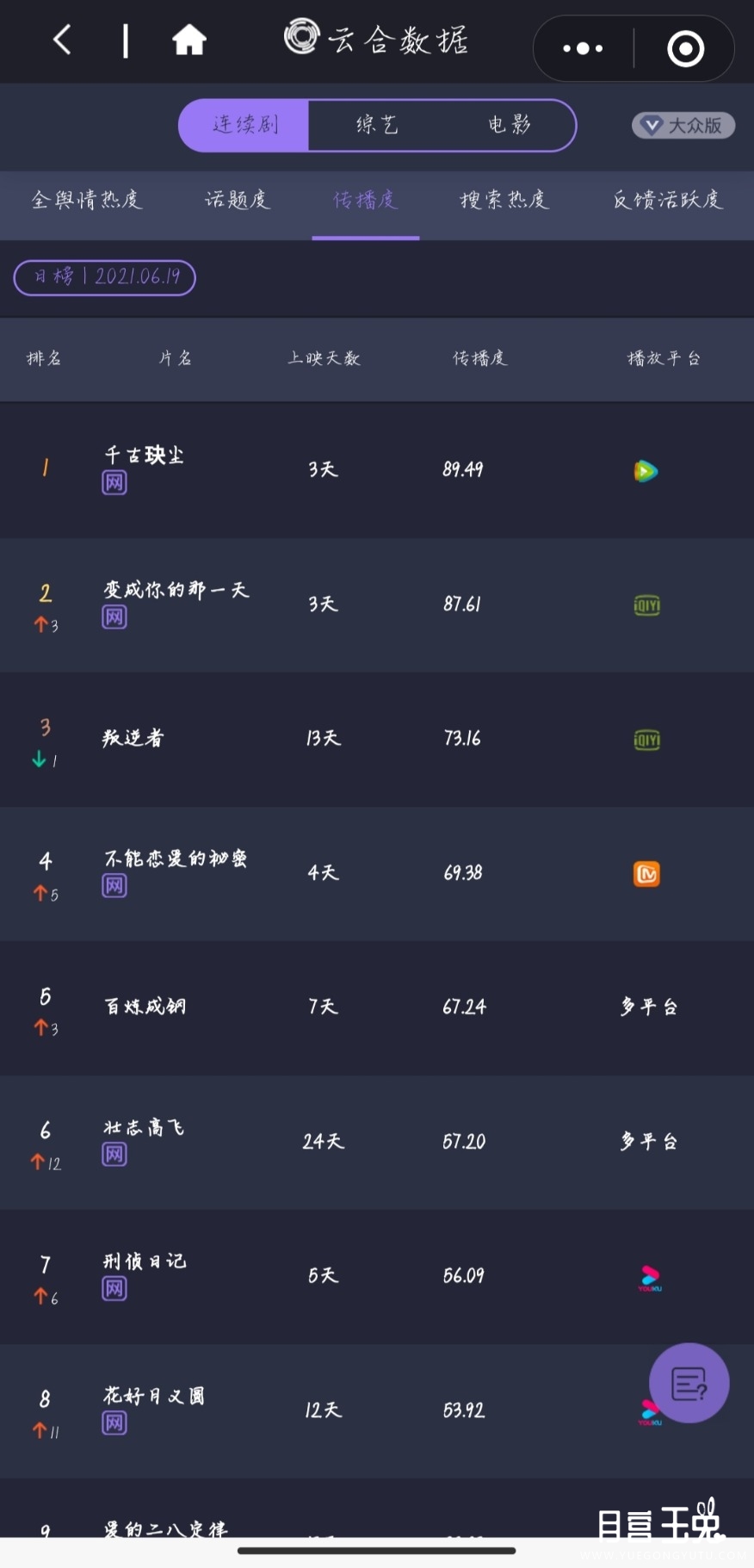This screenshot has width=754, height=1568.
Task: Open the three-dot mini program menu
Action: tap(583, 48)
